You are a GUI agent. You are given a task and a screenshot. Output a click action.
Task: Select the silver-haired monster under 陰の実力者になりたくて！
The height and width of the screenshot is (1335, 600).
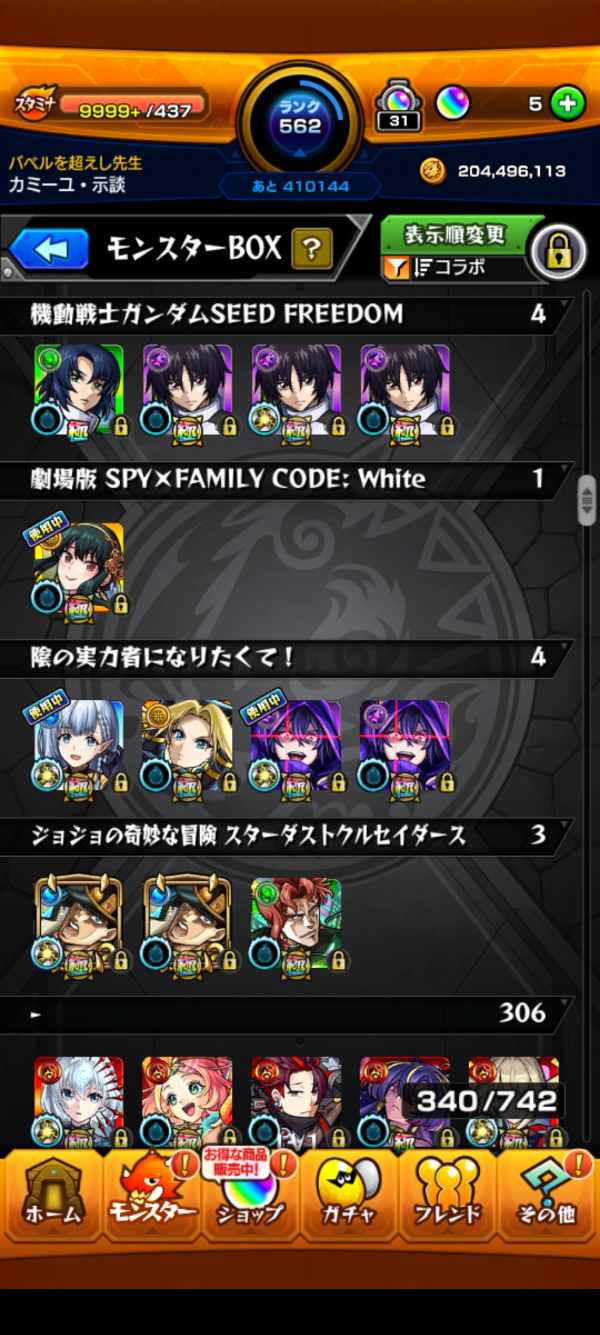pyautogui.click(x=79, y=747)
